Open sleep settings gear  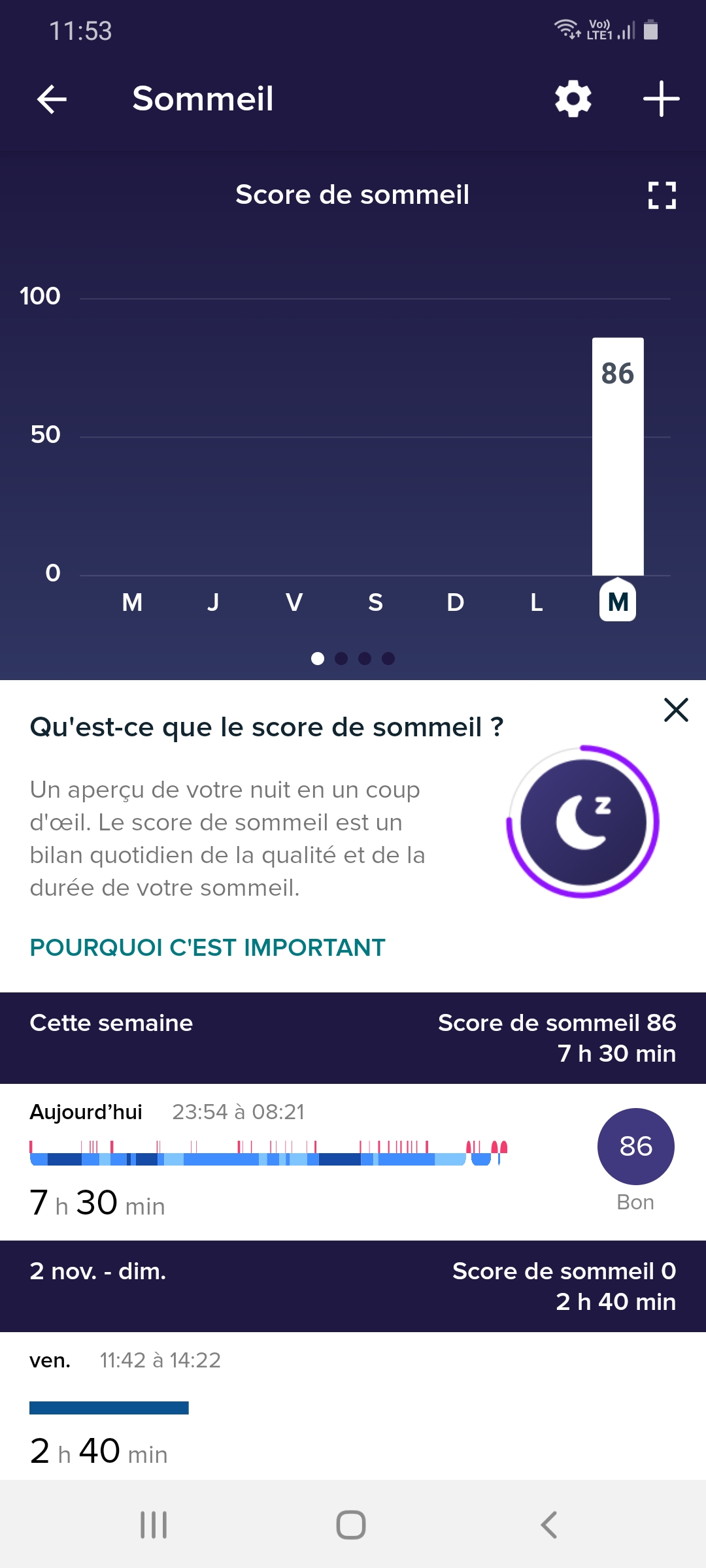coord(573,99)
